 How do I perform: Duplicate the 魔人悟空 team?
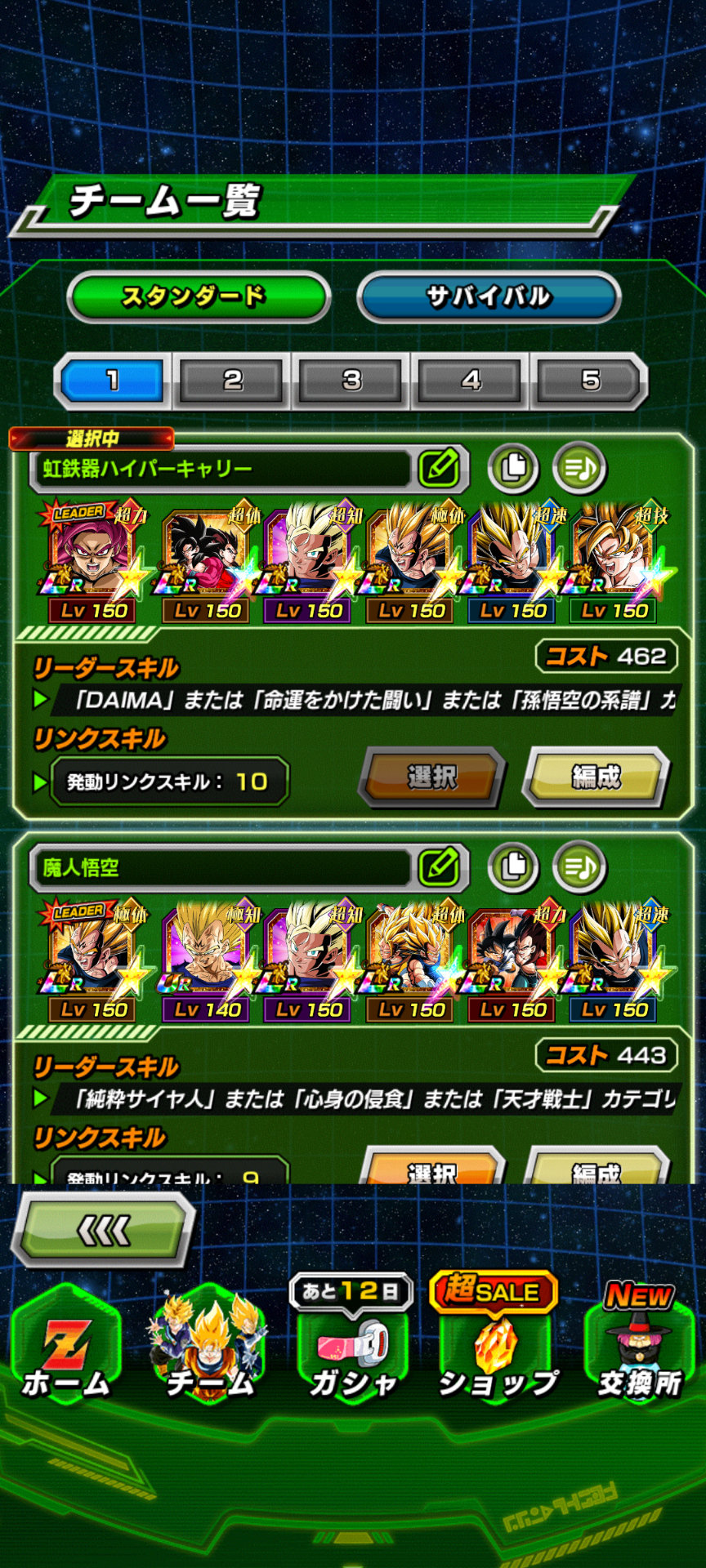click(513, 867)
